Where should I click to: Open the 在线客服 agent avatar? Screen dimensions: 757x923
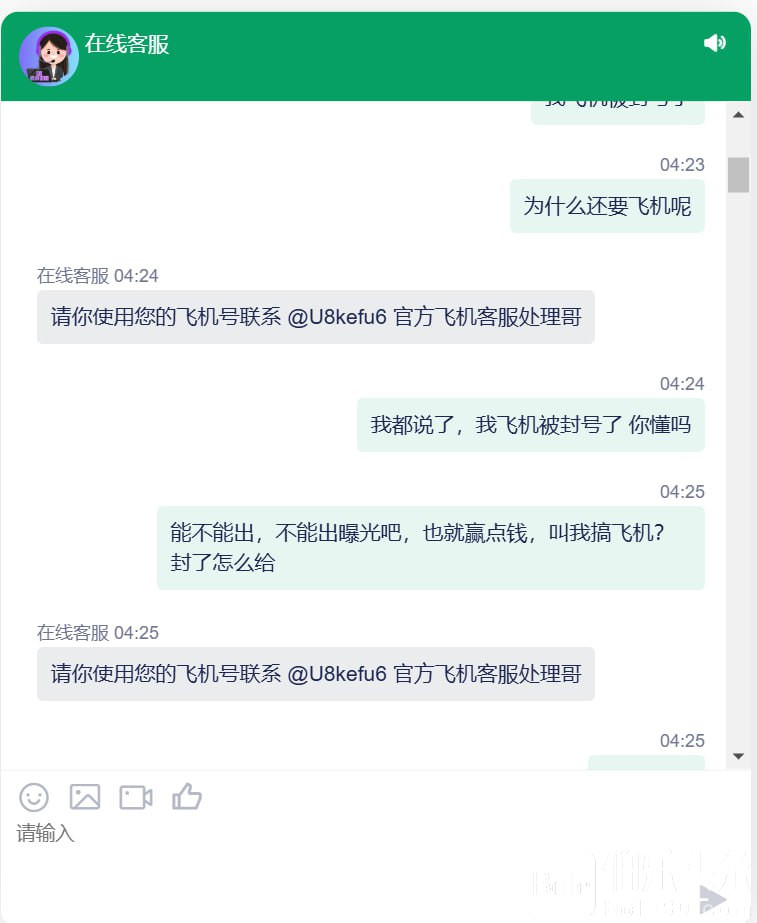click(x=49, y=57)
